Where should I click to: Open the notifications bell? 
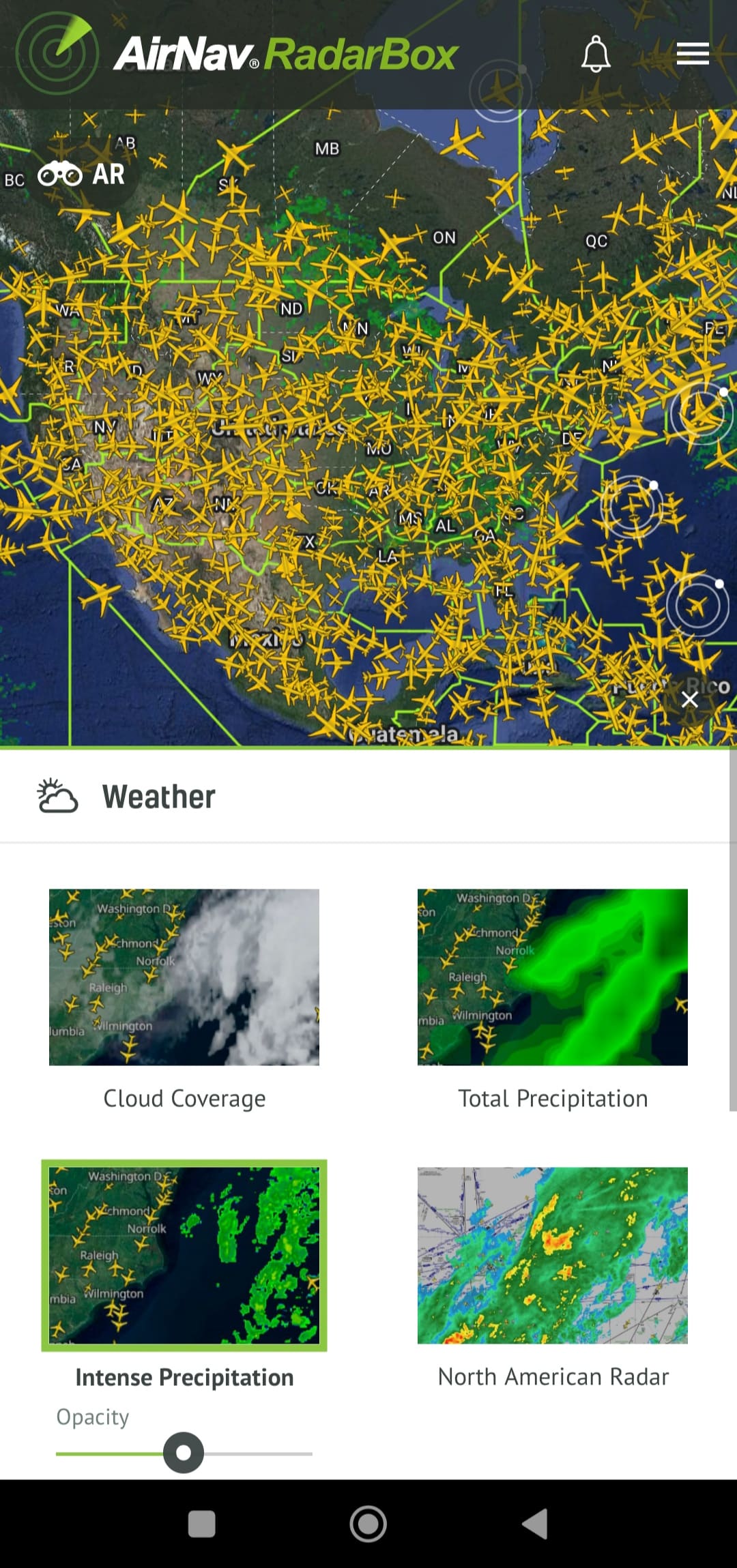pyautogui.click(x=596, y=54)
